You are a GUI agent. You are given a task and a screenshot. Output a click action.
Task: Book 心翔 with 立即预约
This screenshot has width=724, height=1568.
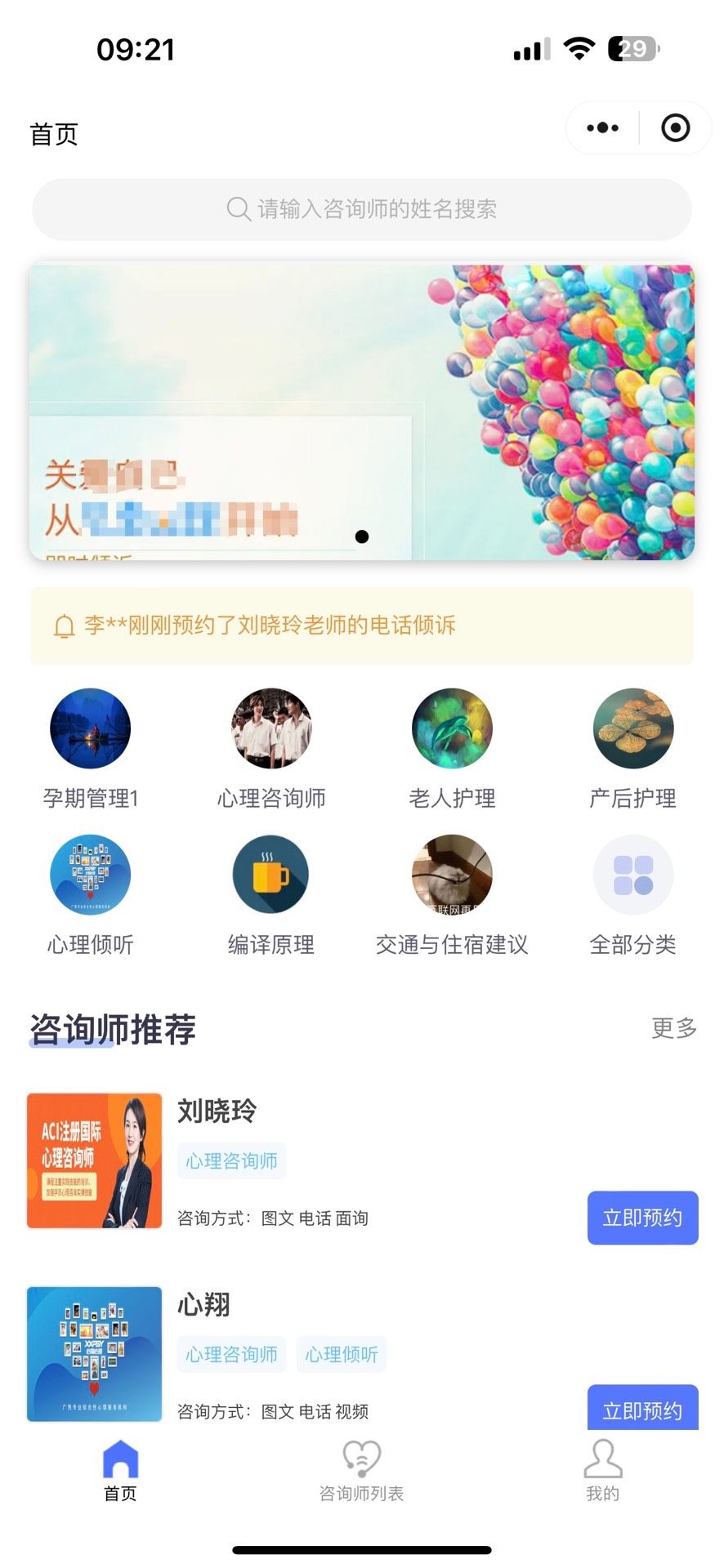pos(642,1408)
